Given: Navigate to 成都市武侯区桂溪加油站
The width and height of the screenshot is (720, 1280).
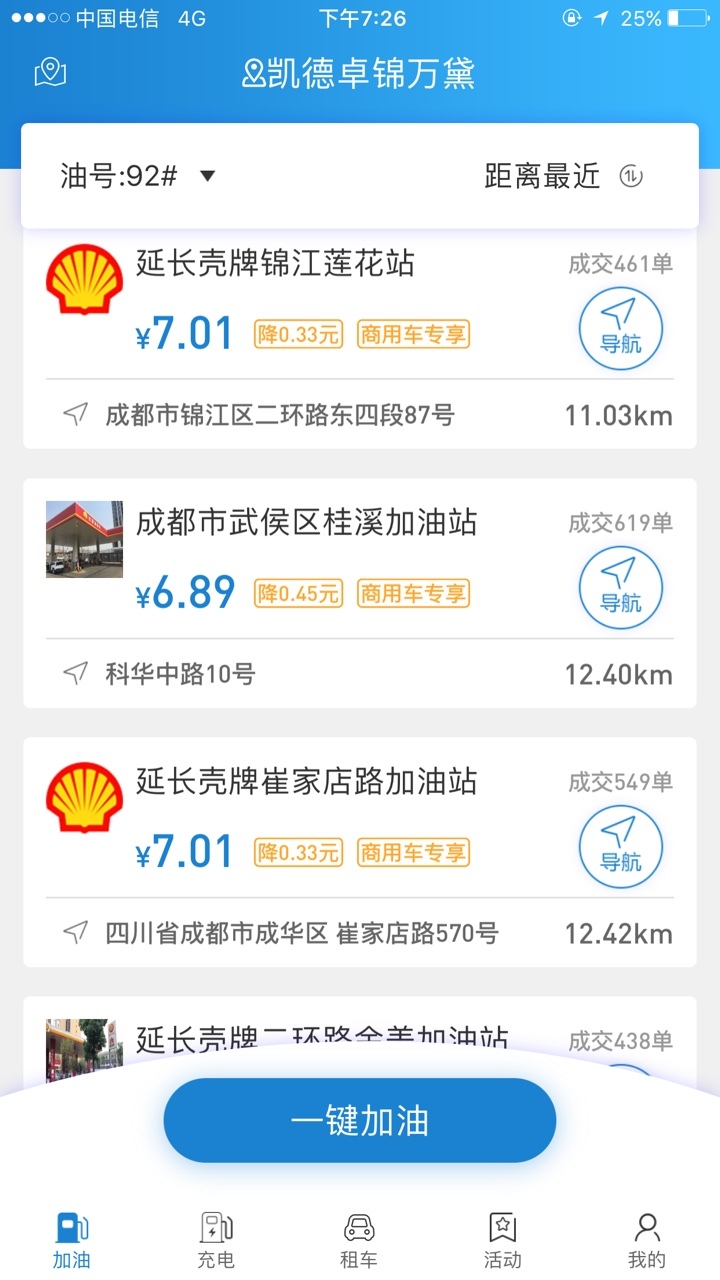Looking at the screenshot, I should (621, 587).
